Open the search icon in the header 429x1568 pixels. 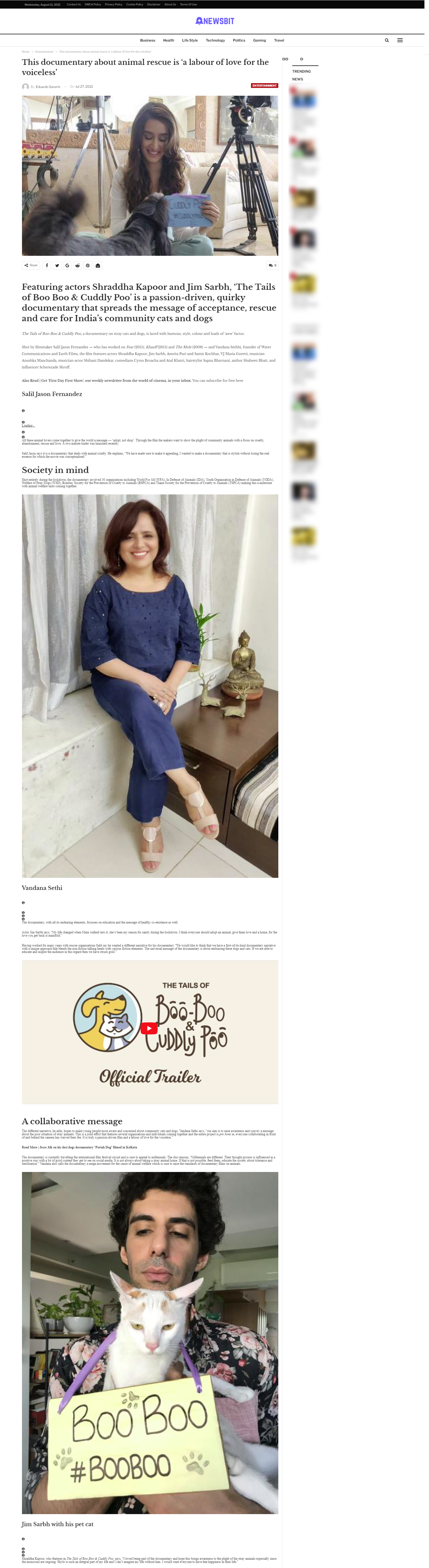386,40
